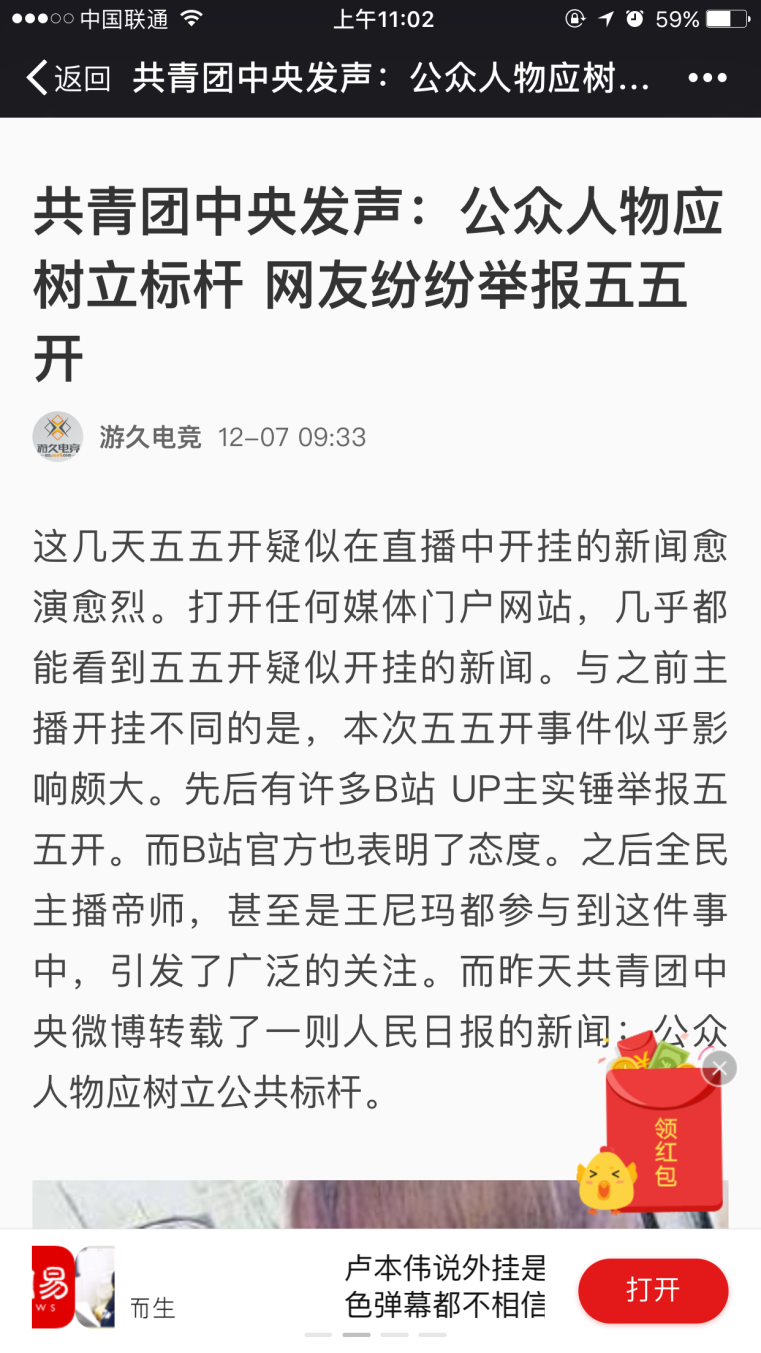Viewport: 761px width, 1353px height.
Task: Open the three-dot overflow menu
Action: pyautogui.click(x=707, y=78)
